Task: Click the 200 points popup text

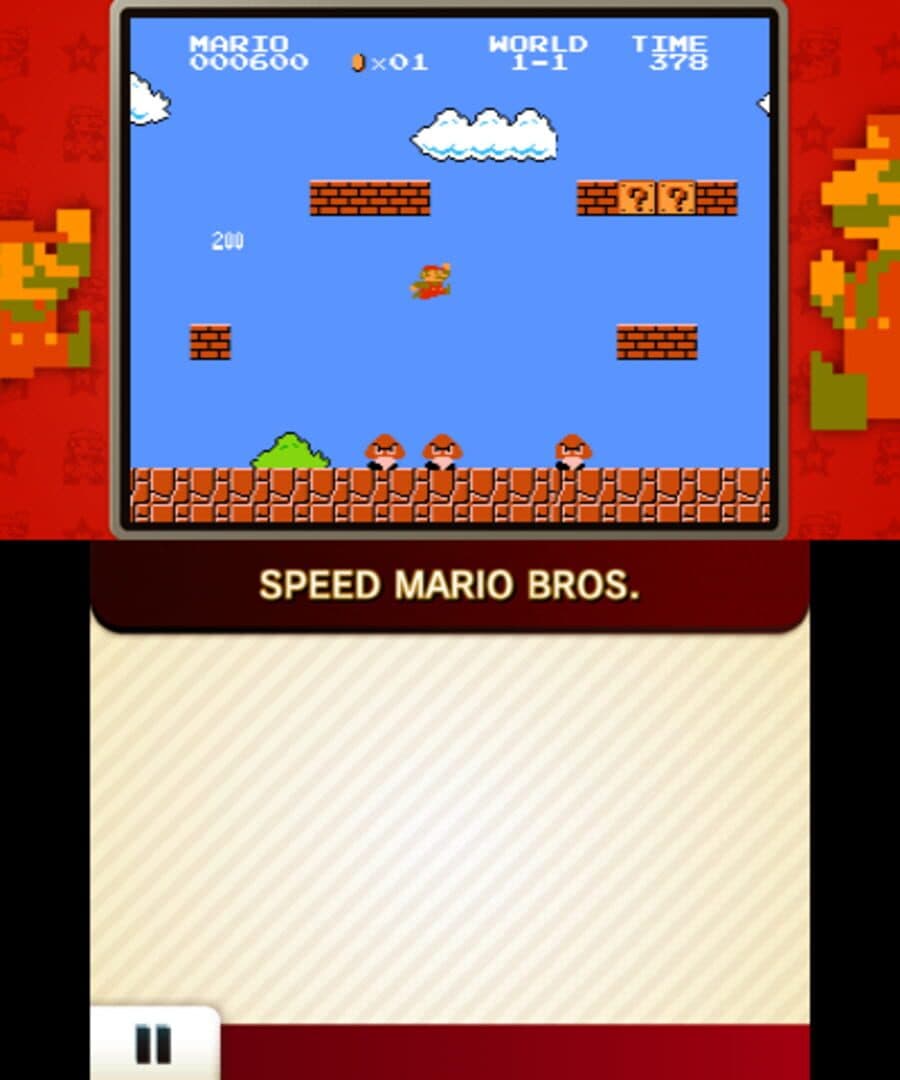Action: pos(227,239)
